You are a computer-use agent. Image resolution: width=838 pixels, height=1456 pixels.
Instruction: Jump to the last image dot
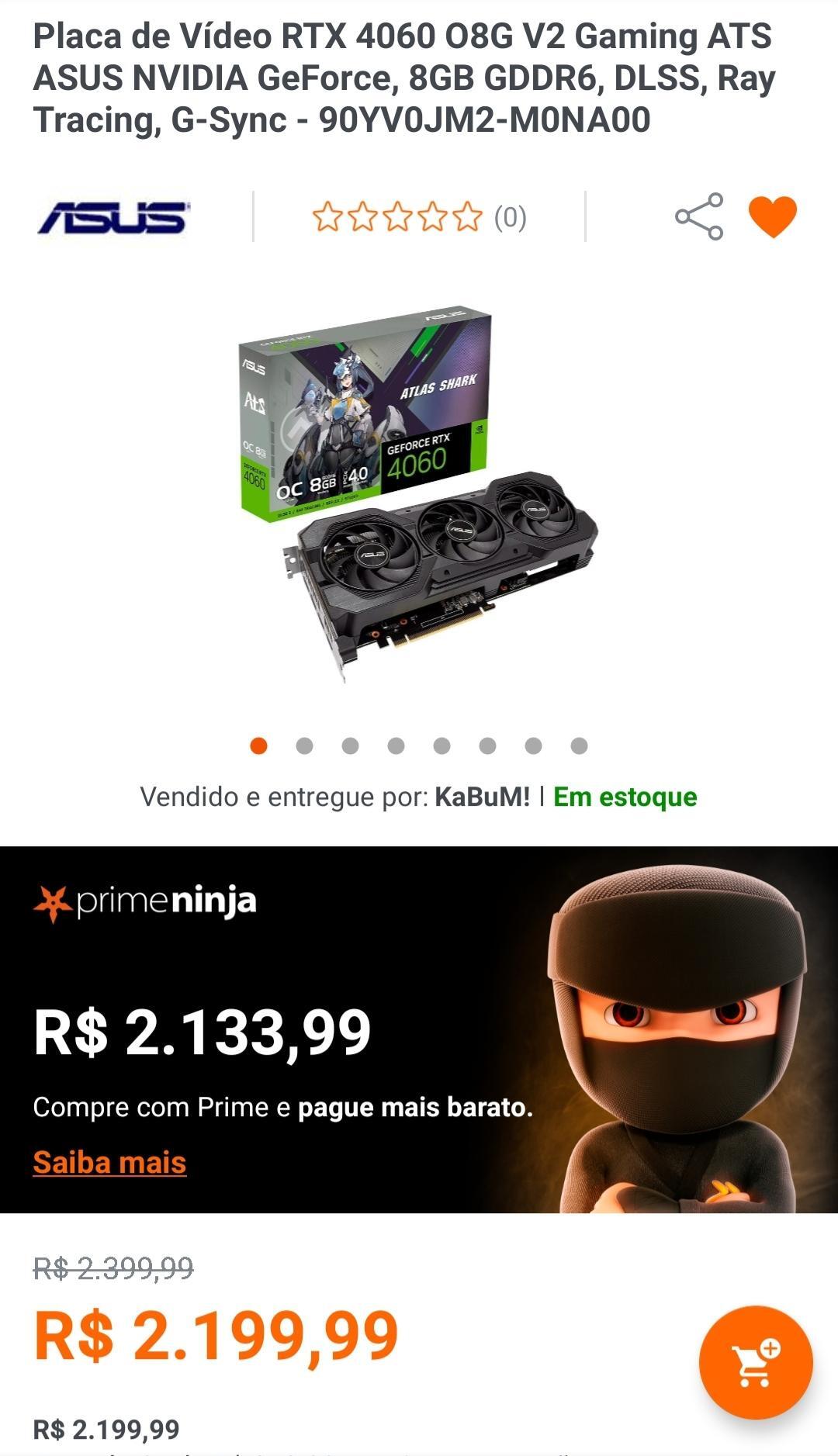pyautogui.click(x=579, y=745)
